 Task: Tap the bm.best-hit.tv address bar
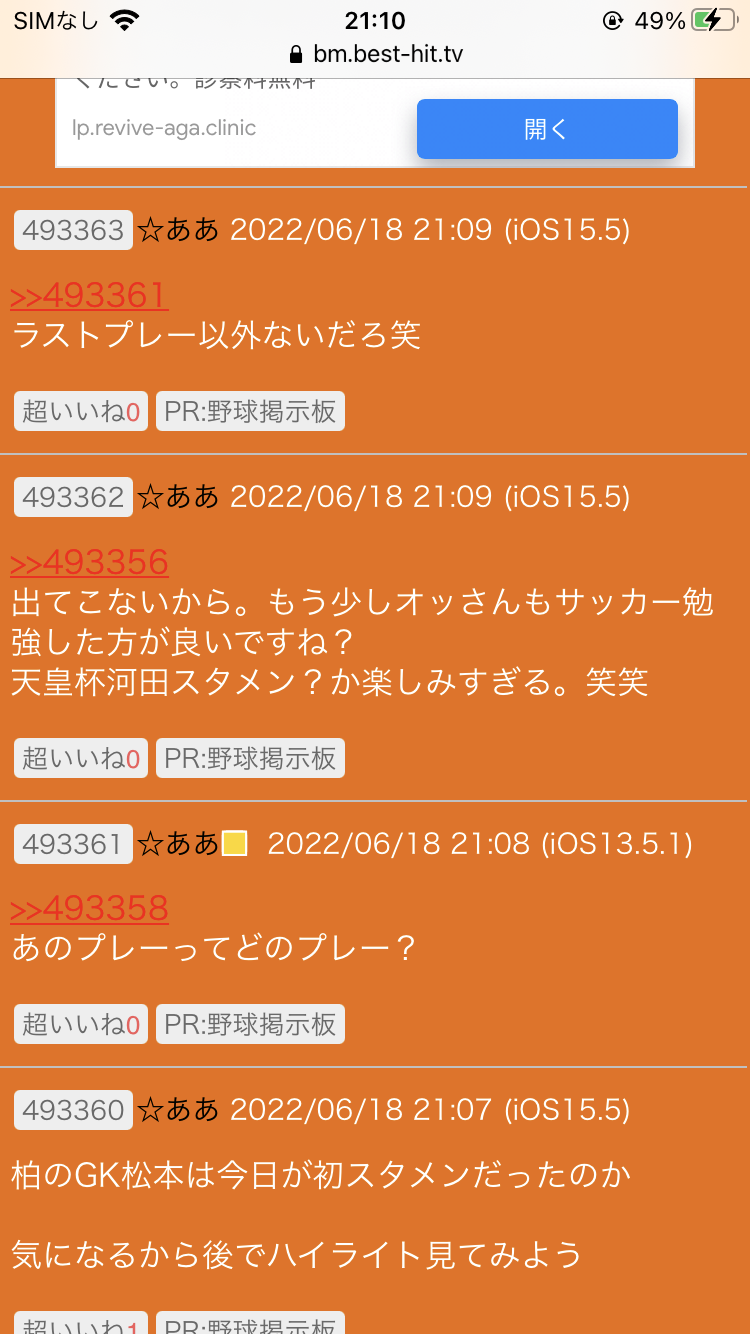(375, 54)
